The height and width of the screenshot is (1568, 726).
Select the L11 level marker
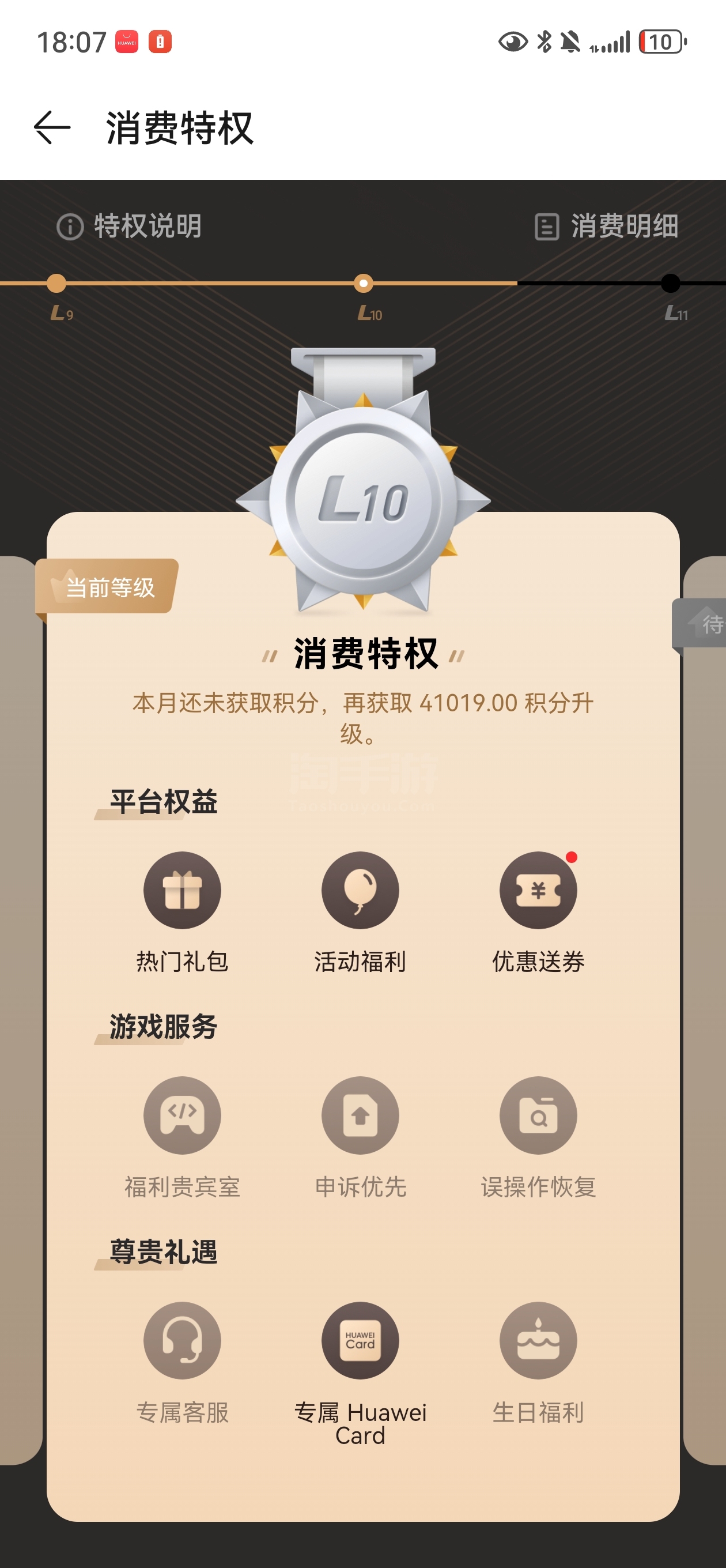[x=670, y=284]
